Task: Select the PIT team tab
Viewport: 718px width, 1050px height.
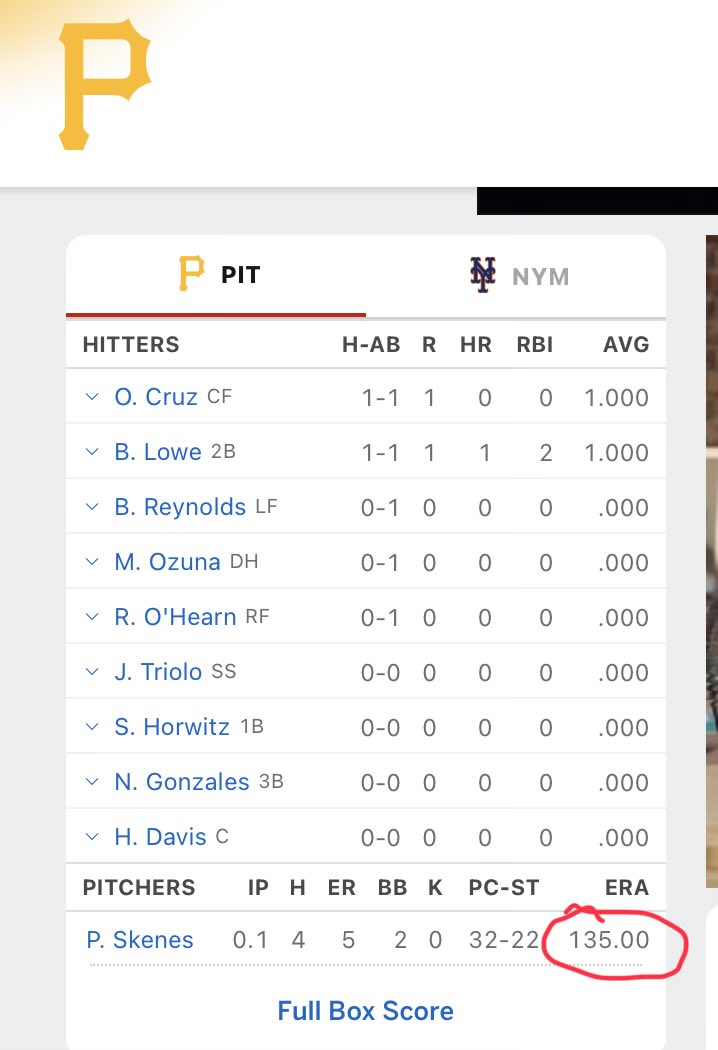Action: (218, 275)
